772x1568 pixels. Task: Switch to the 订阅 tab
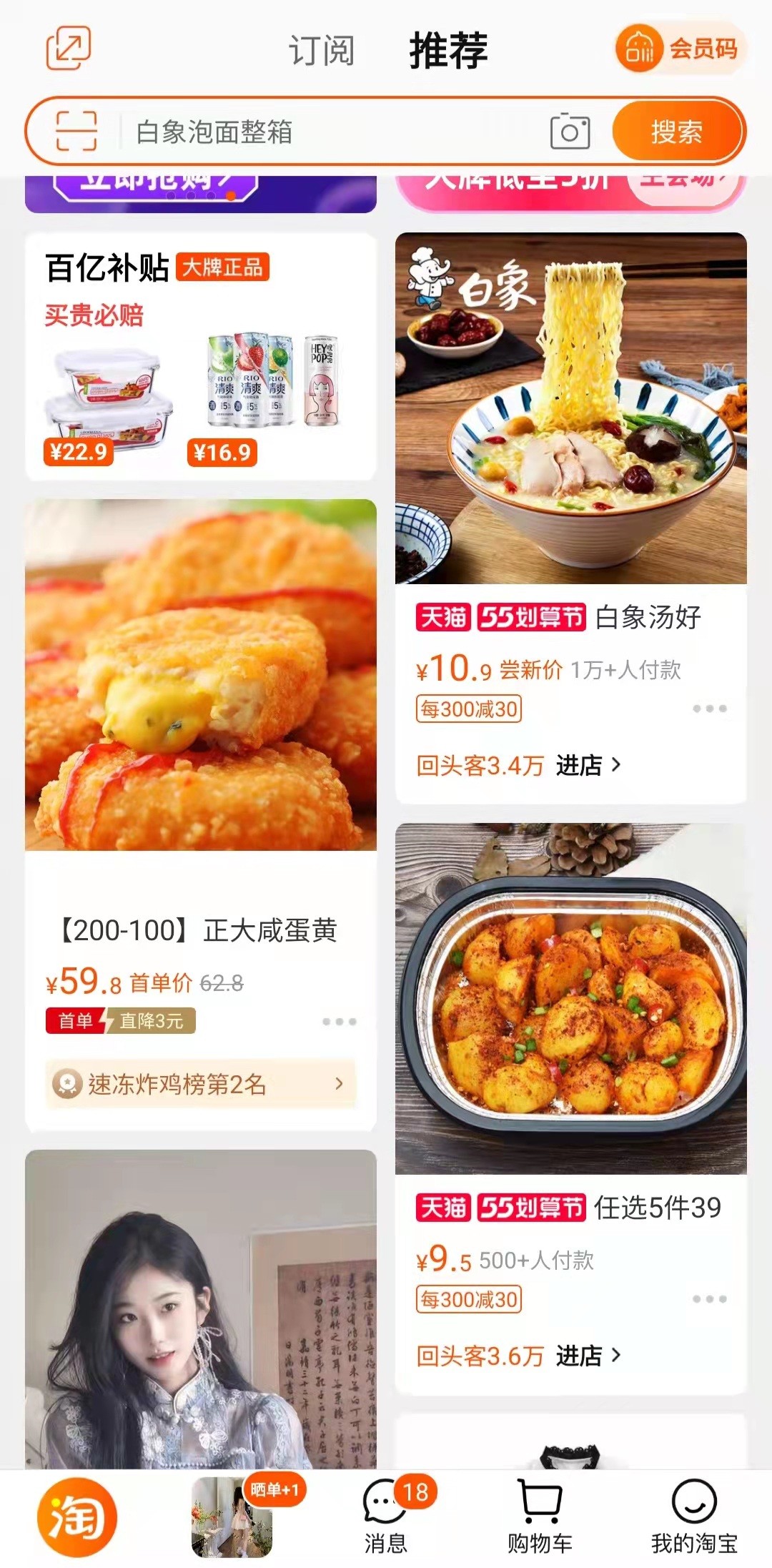[322, 51]
